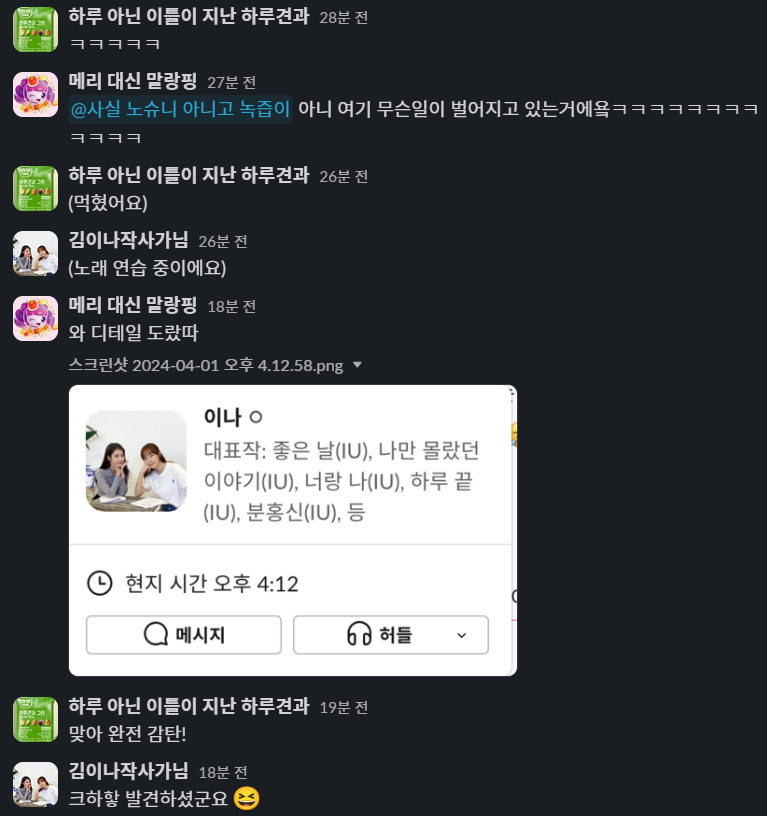Open the attached profile screenshot image

[292, 530]
